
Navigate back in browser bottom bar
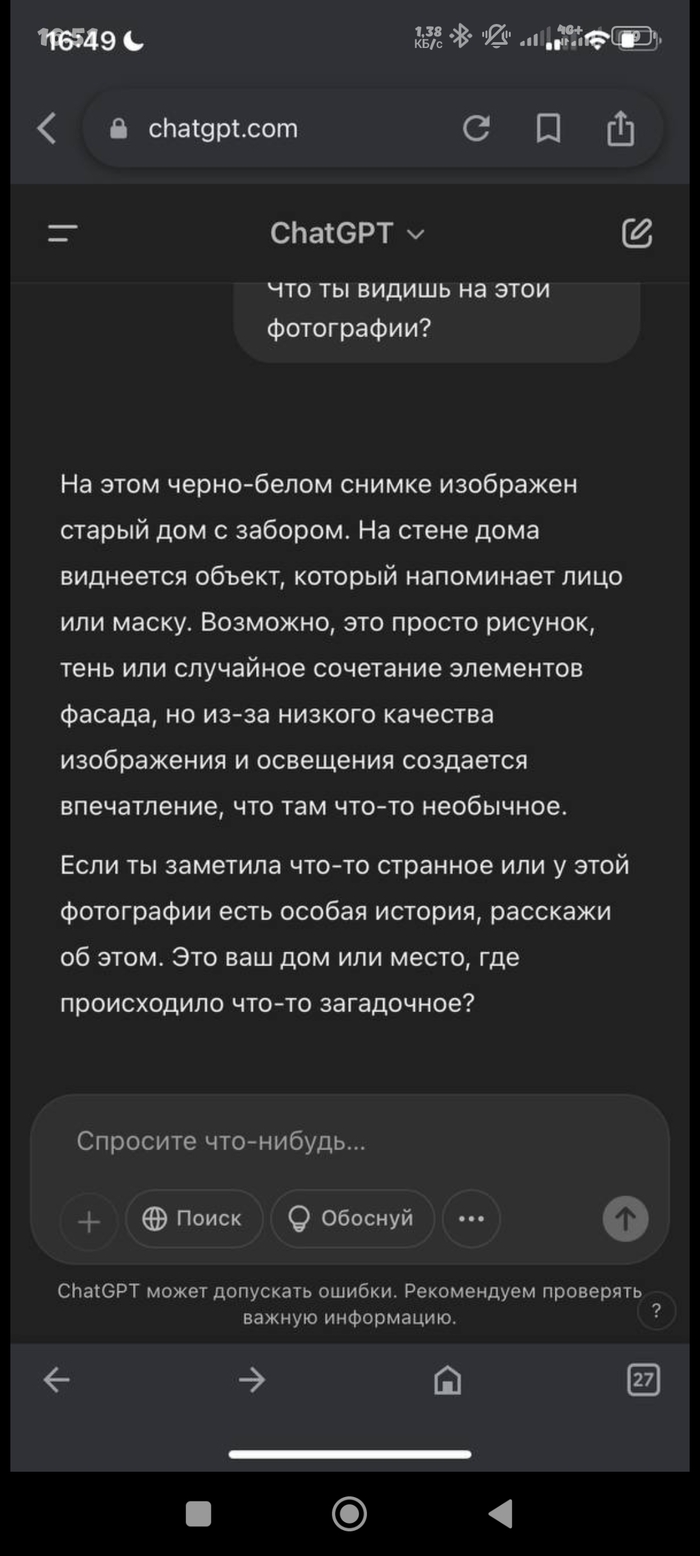click(57, 1381)
